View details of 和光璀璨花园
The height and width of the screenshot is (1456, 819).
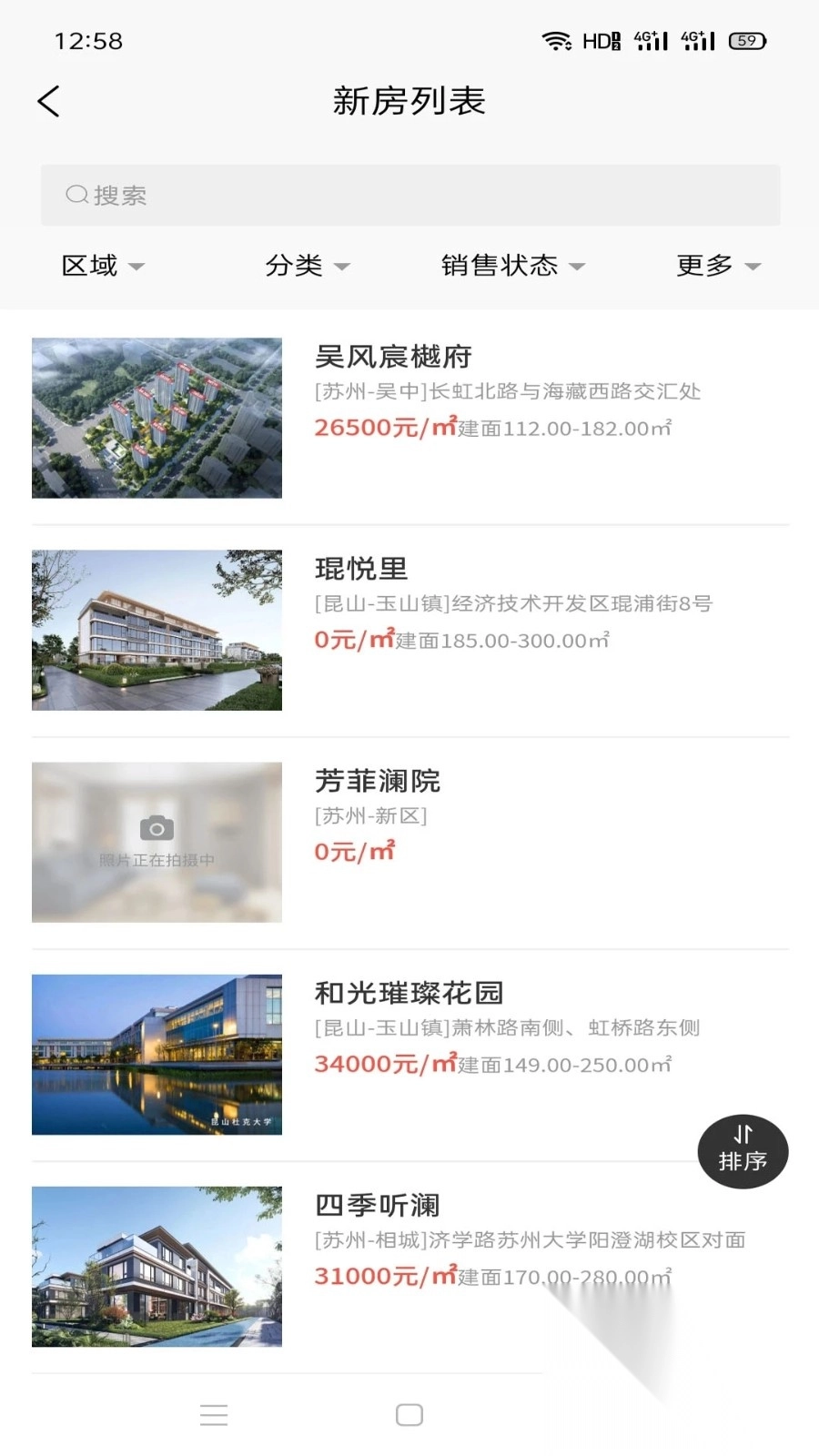click(409, 993)
